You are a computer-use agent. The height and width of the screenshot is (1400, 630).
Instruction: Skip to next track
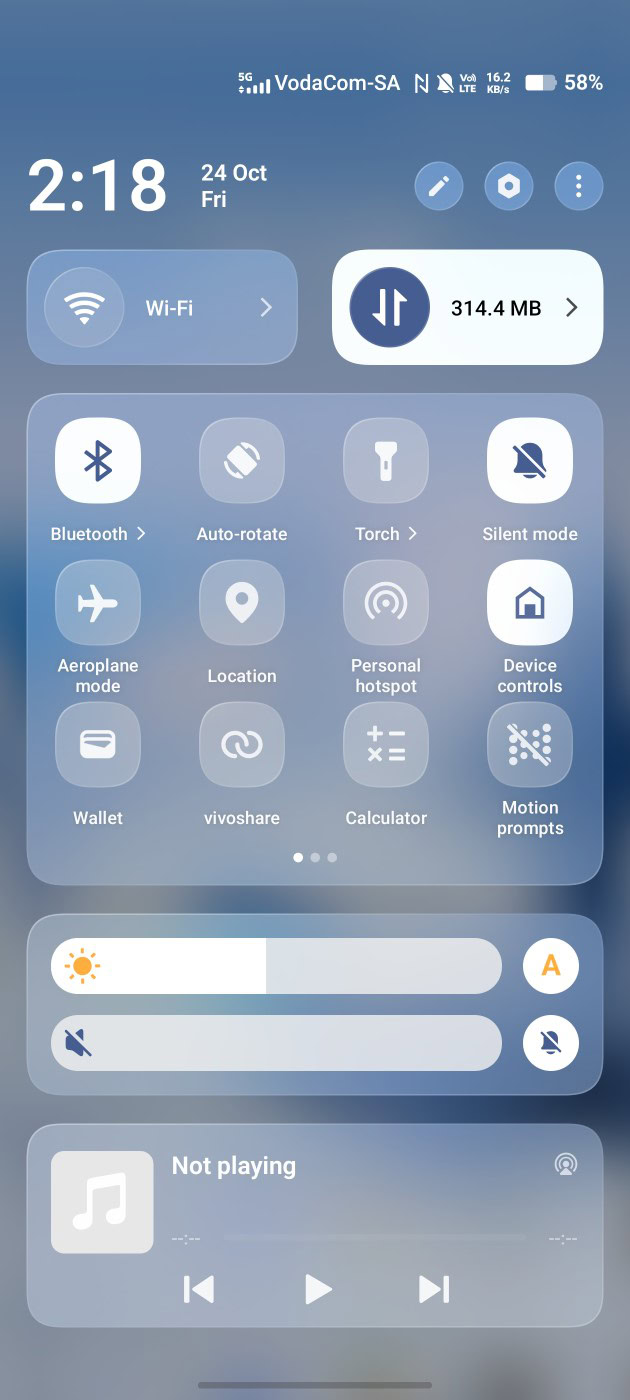click(x=434, y=1289)
